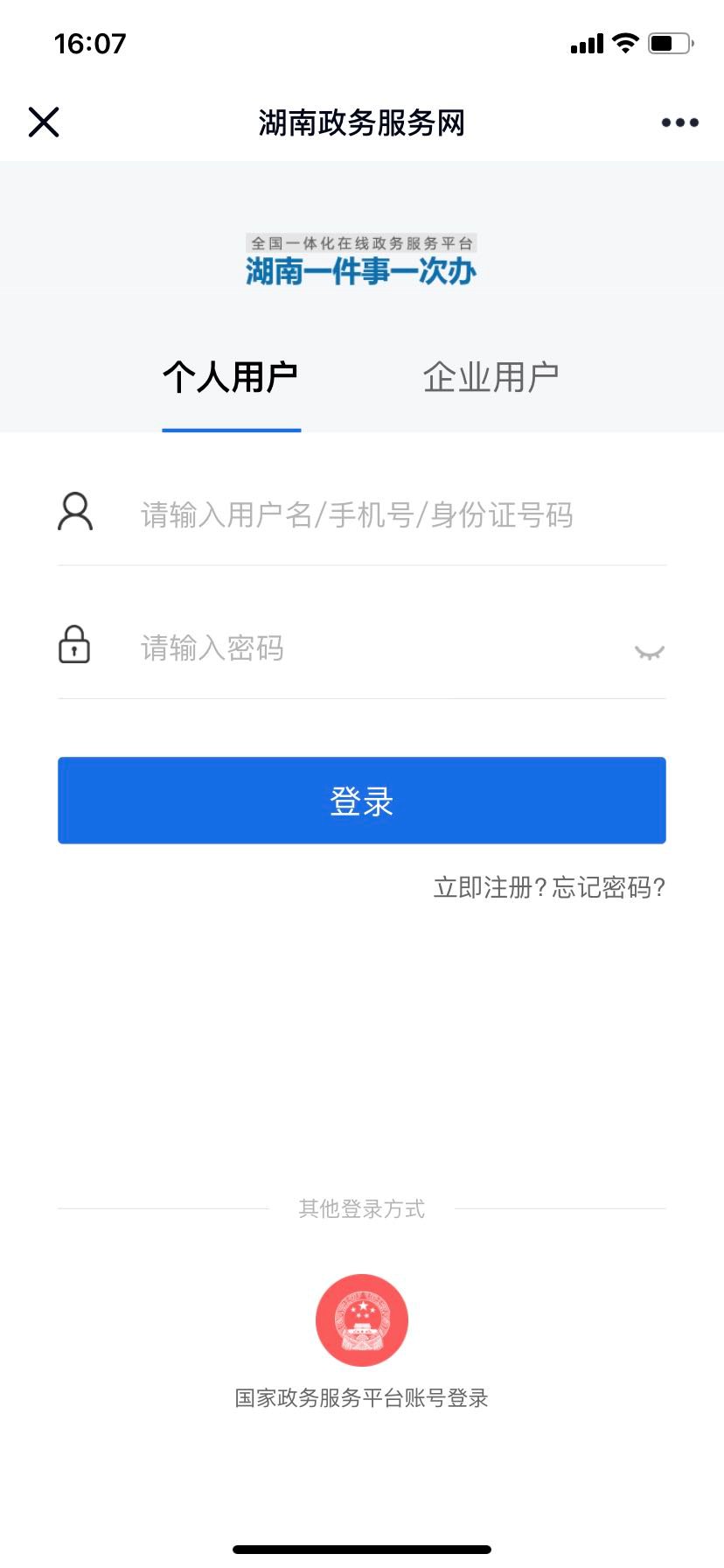This screenshot has width=724, height=1568.
Task: Close the 湖南政务服务网 page
Action: [44, 122]
